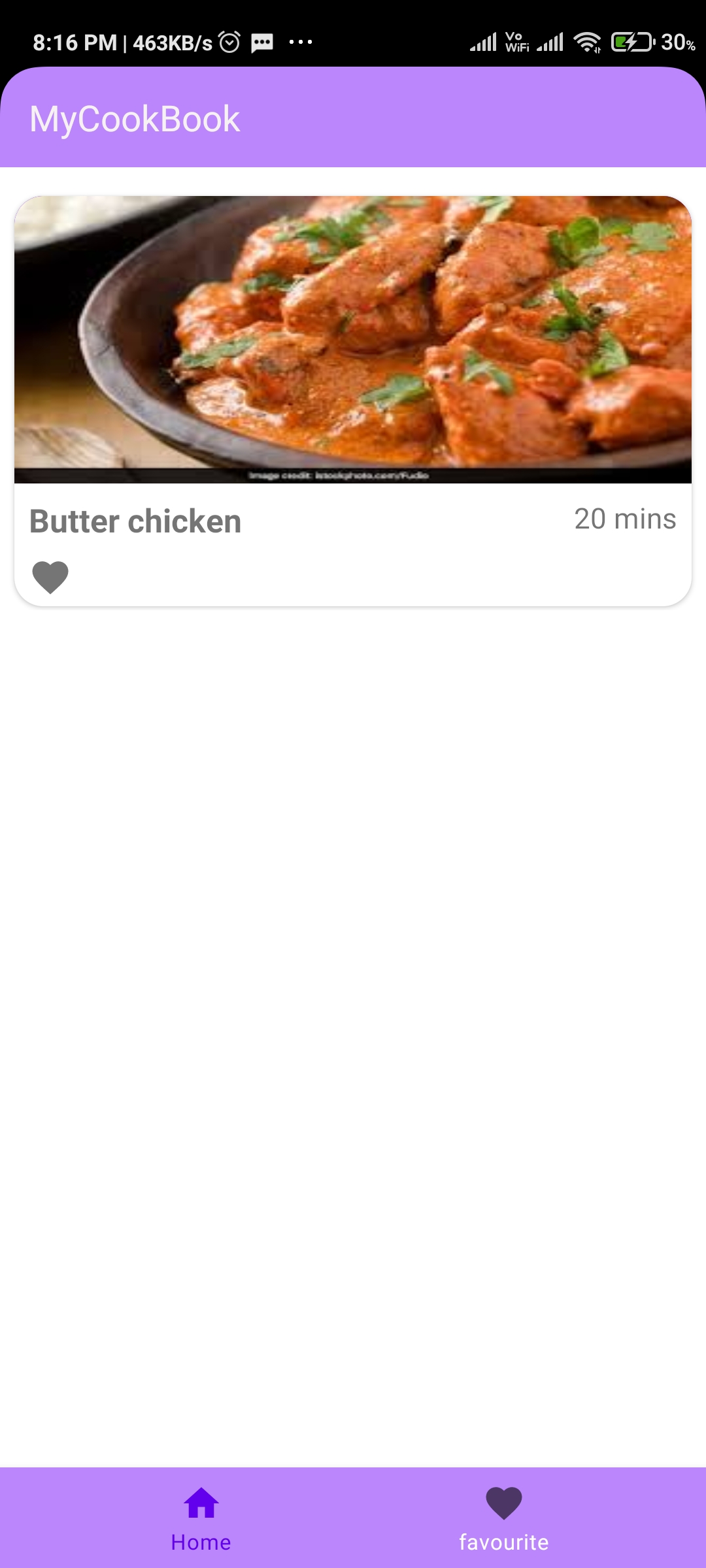Viewport: 706px width, 1568px height.
Task: Click the alarm clock icon in status bar
Action: 230,41
